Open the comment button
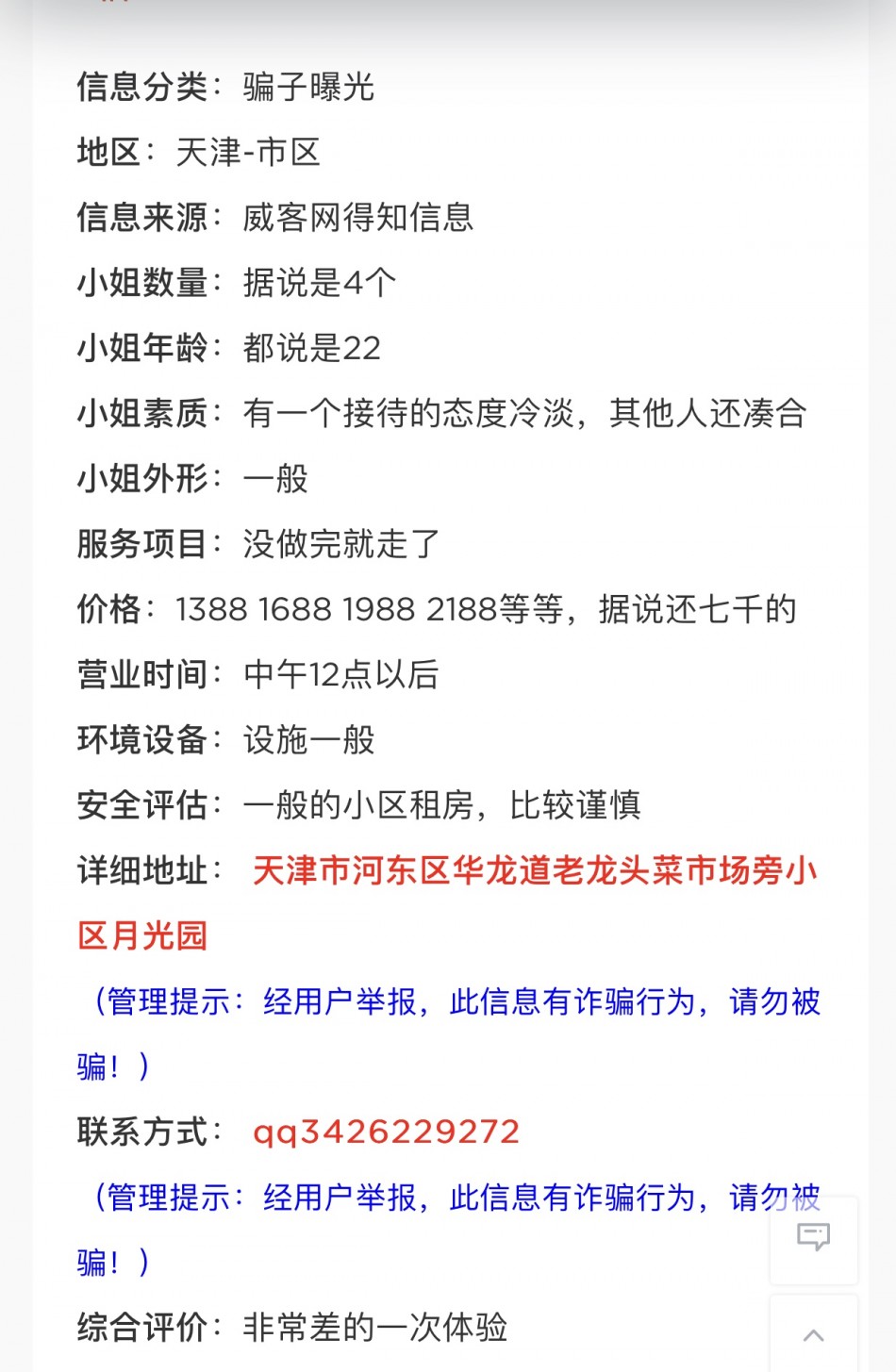The height and width of the screenshot is (1372, 896). [814, 1237]
